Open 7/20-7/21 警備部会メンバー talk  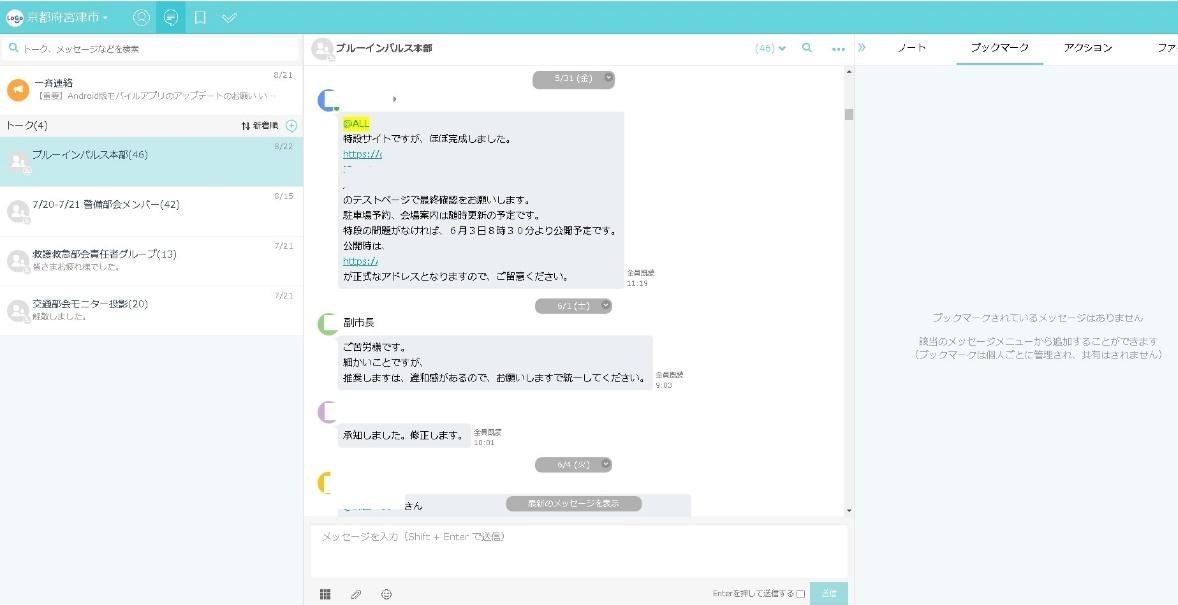coord(150,211)
